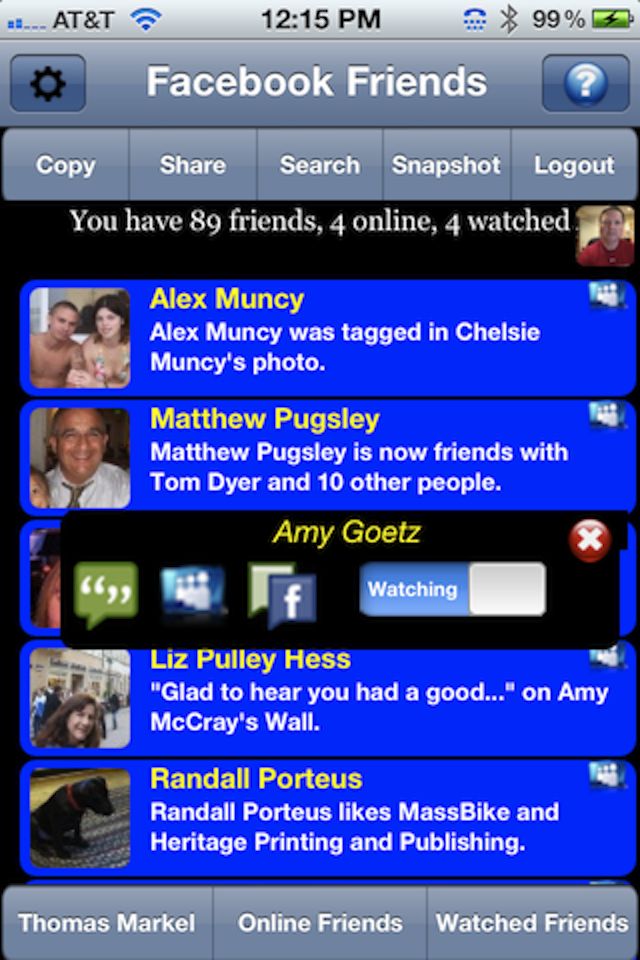The image size is (640, 960).
Task: Open the settings gear
Action: tap(47, 84)
